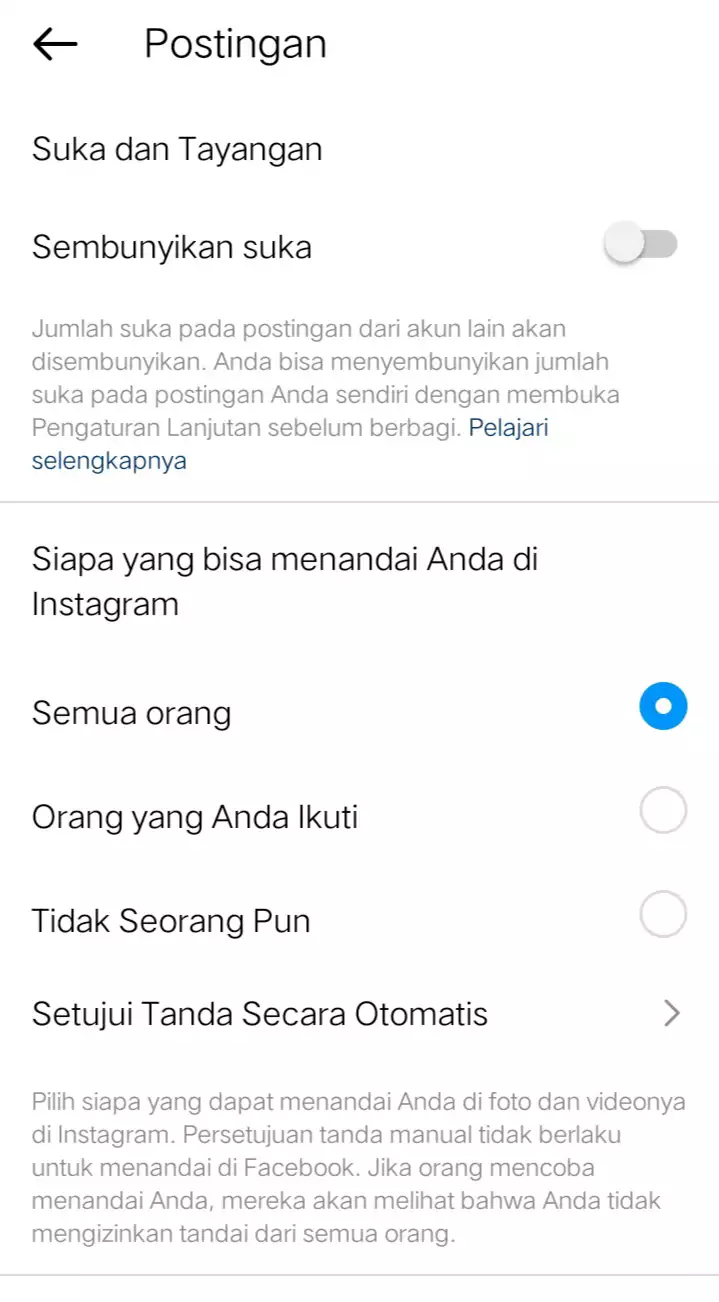719x1302 pixels.
Task: Open Setujui Tanda Secara Otomatis
Action: (359, 1014)
